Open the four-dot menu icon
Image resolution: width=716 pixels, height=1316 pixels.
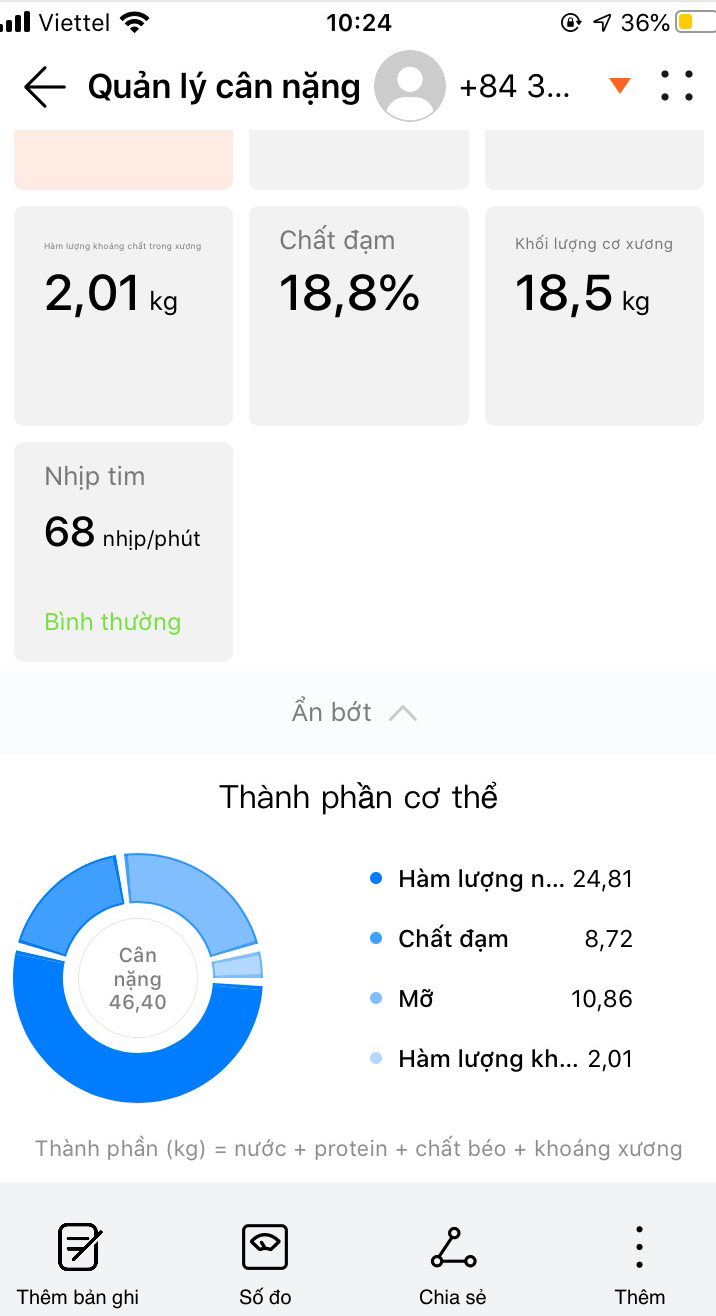click(677, 86)
